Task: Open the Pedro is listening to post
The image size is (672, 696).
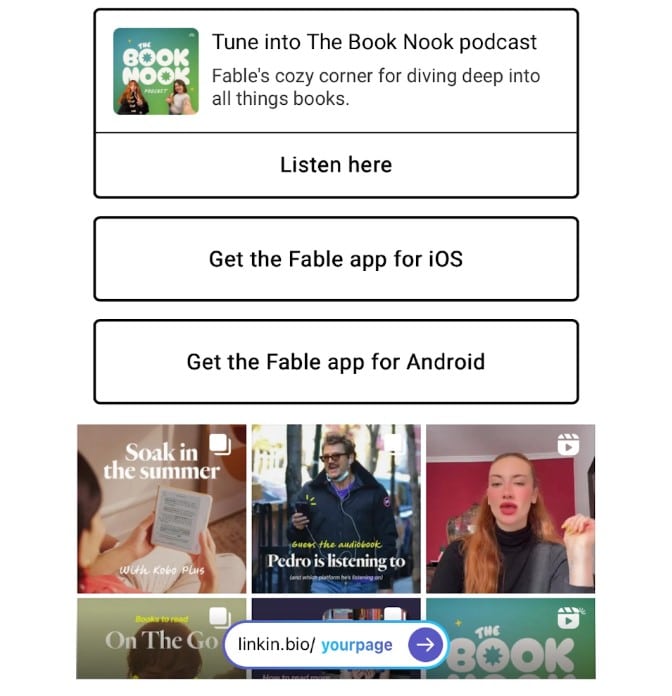Action: (335, 508)
